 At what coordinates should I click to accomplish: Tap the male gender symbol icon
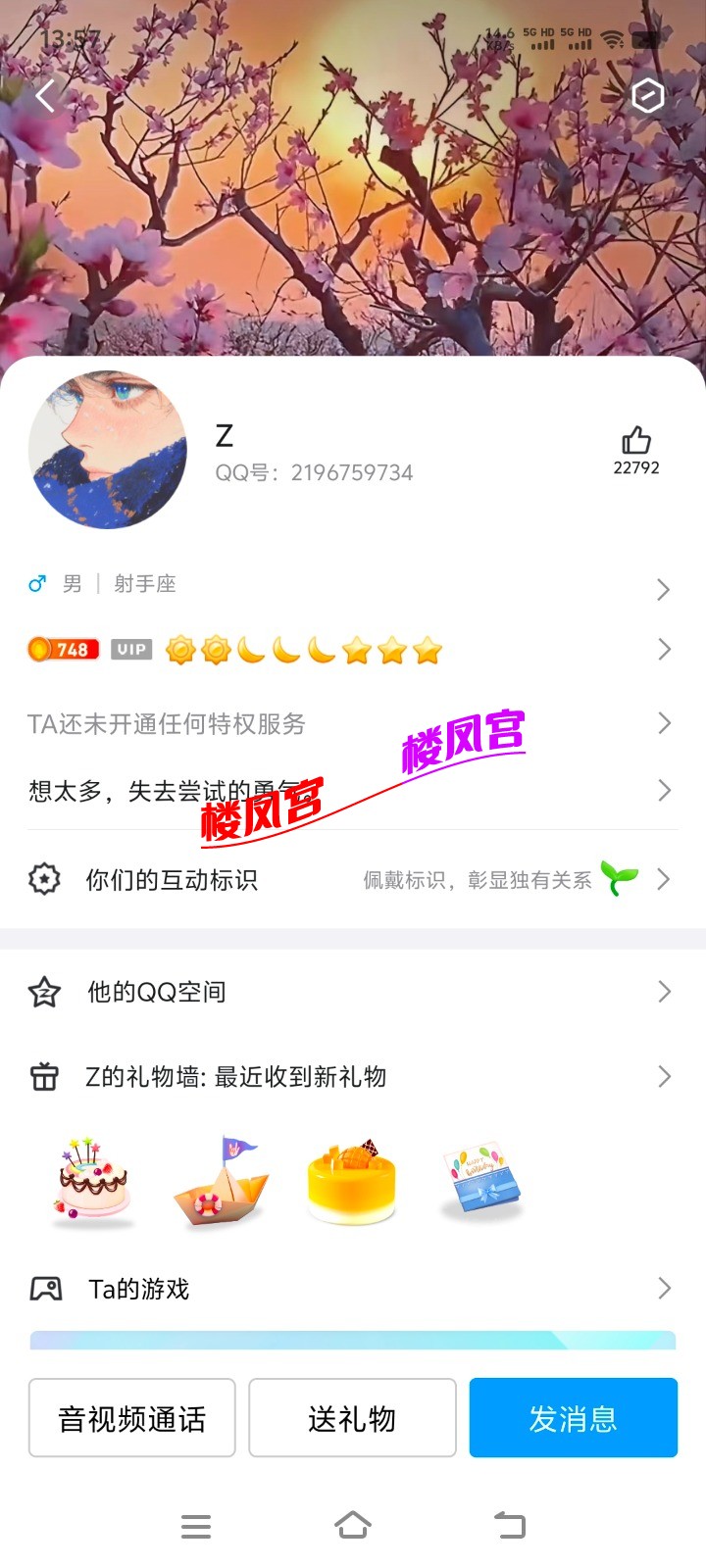tap(35, 583)
